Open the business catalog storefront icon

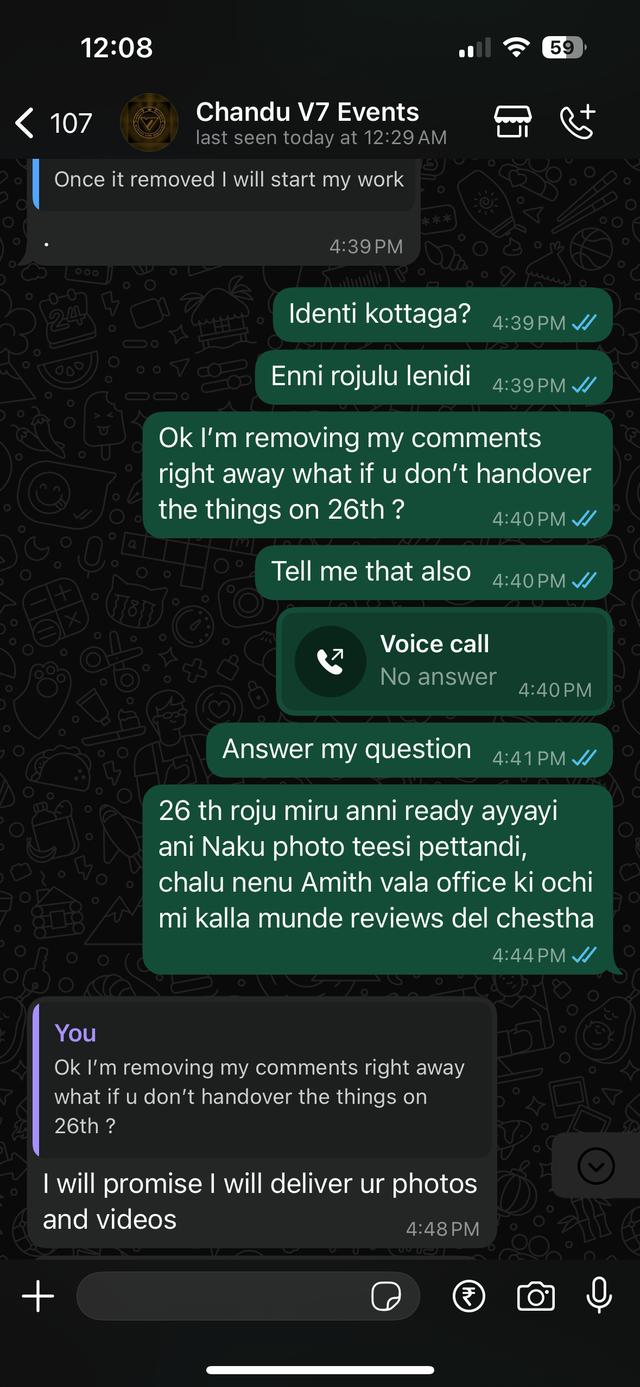(513, 122)
